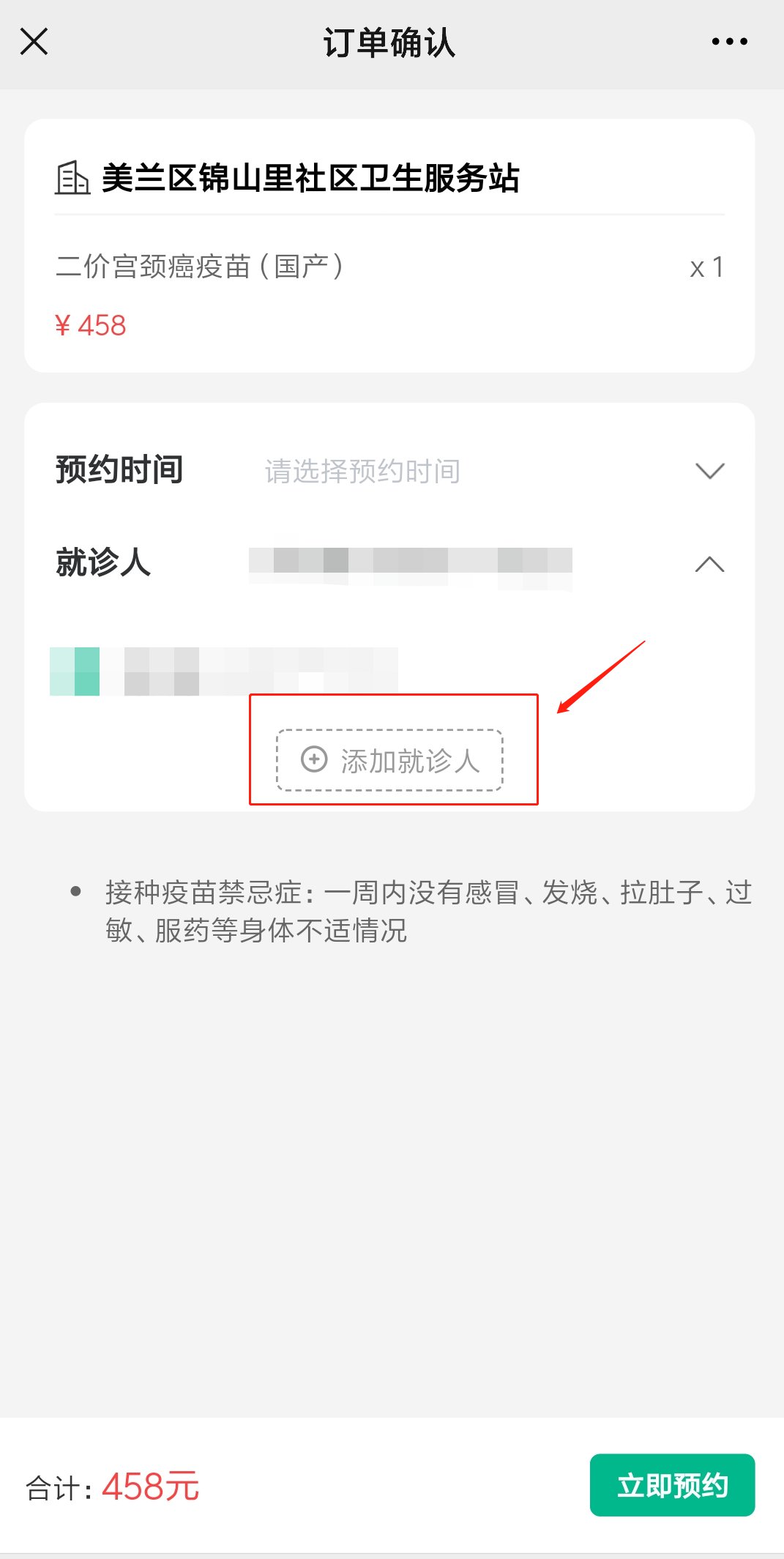This screenshot has height=1559, width=784.
Task: Collapse the 就诊人 section
Action: click(709, 564)
